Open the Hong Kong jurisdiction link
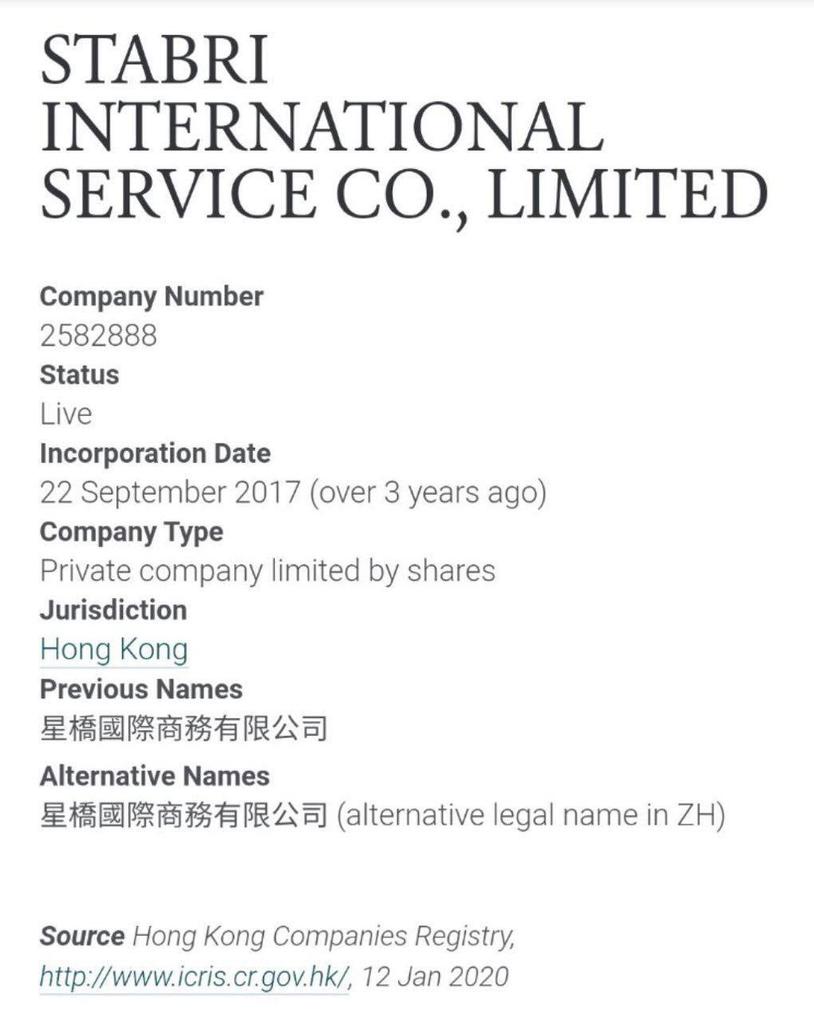This screenshot has height=1024, width=814. tap(113, 650)
